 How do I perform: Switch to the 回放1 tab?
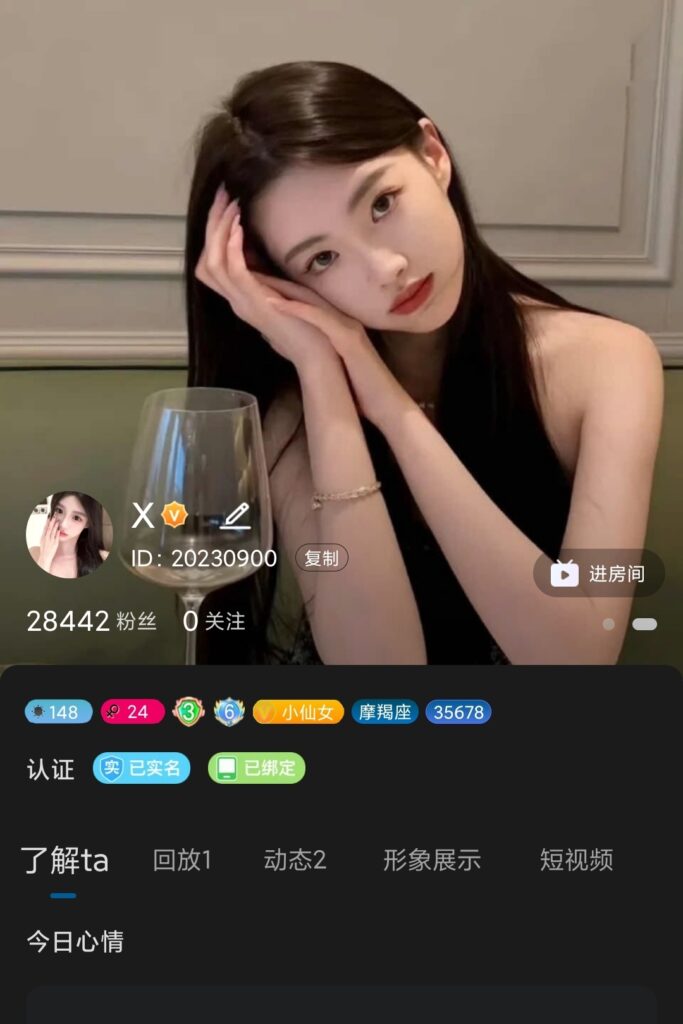click(x=182, y=860)
